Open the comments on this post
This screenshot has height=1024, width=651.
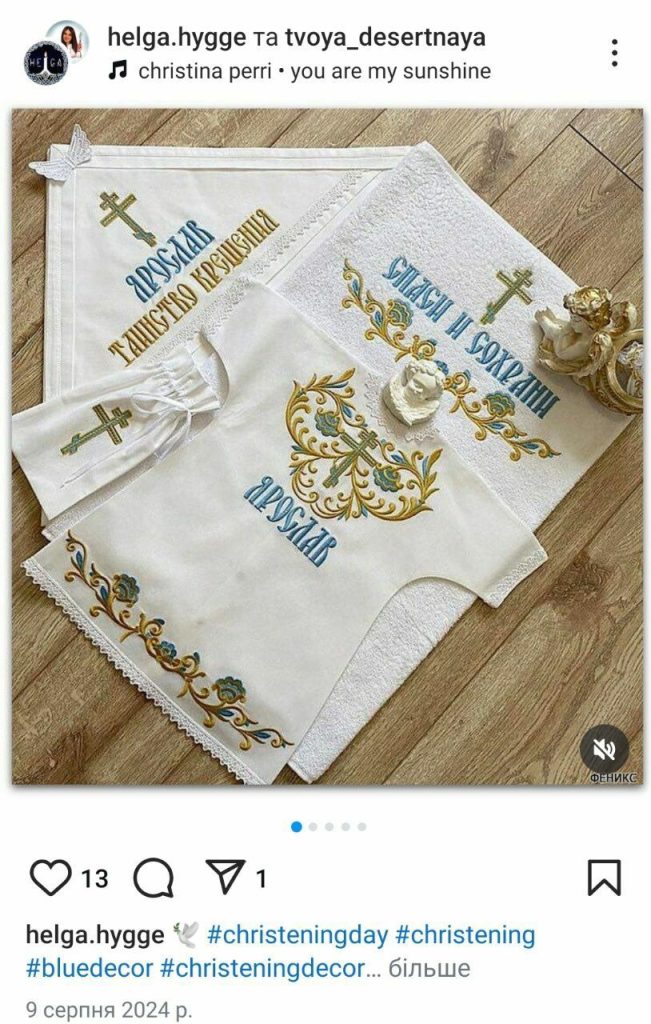click(x=153, y=878)
